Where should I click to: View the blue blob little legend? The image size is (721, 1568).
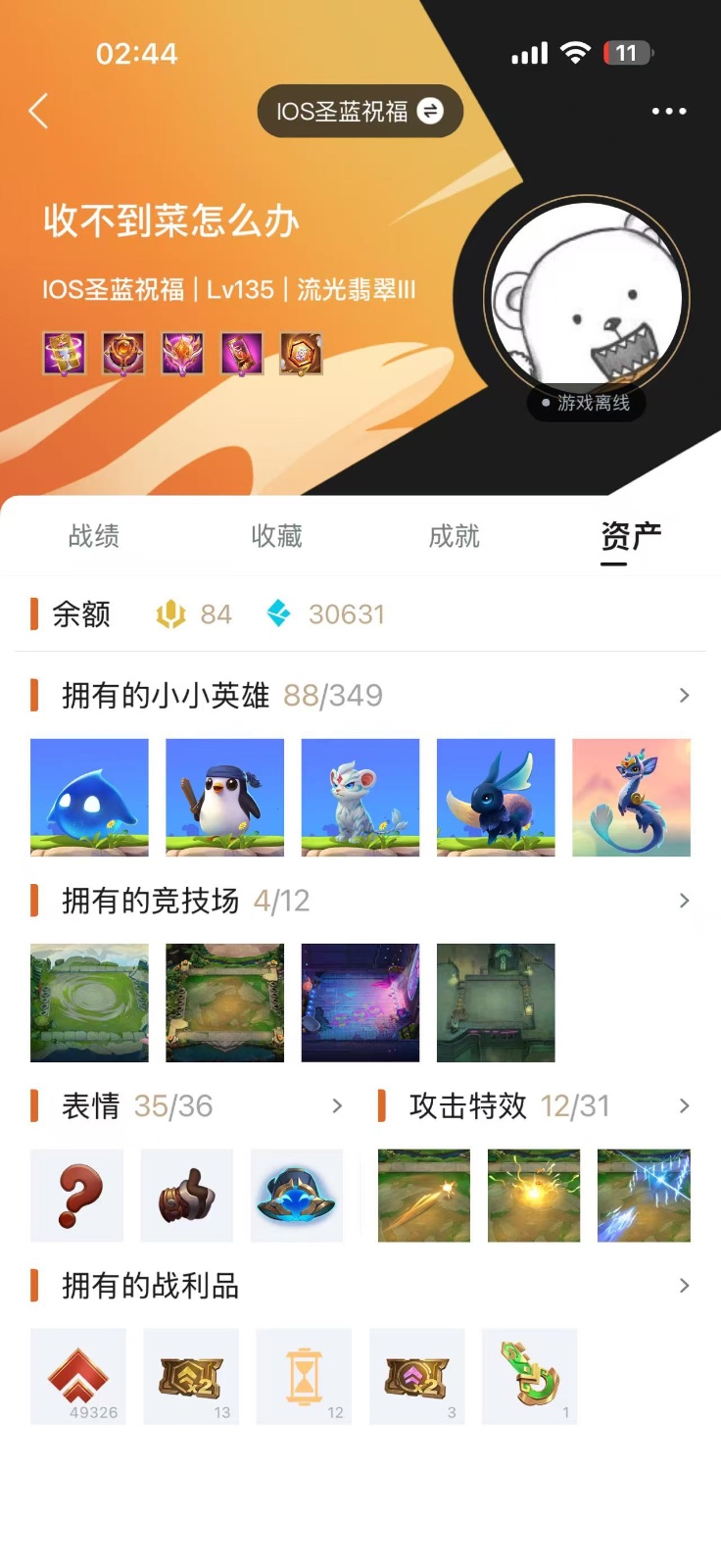(89, 798)
